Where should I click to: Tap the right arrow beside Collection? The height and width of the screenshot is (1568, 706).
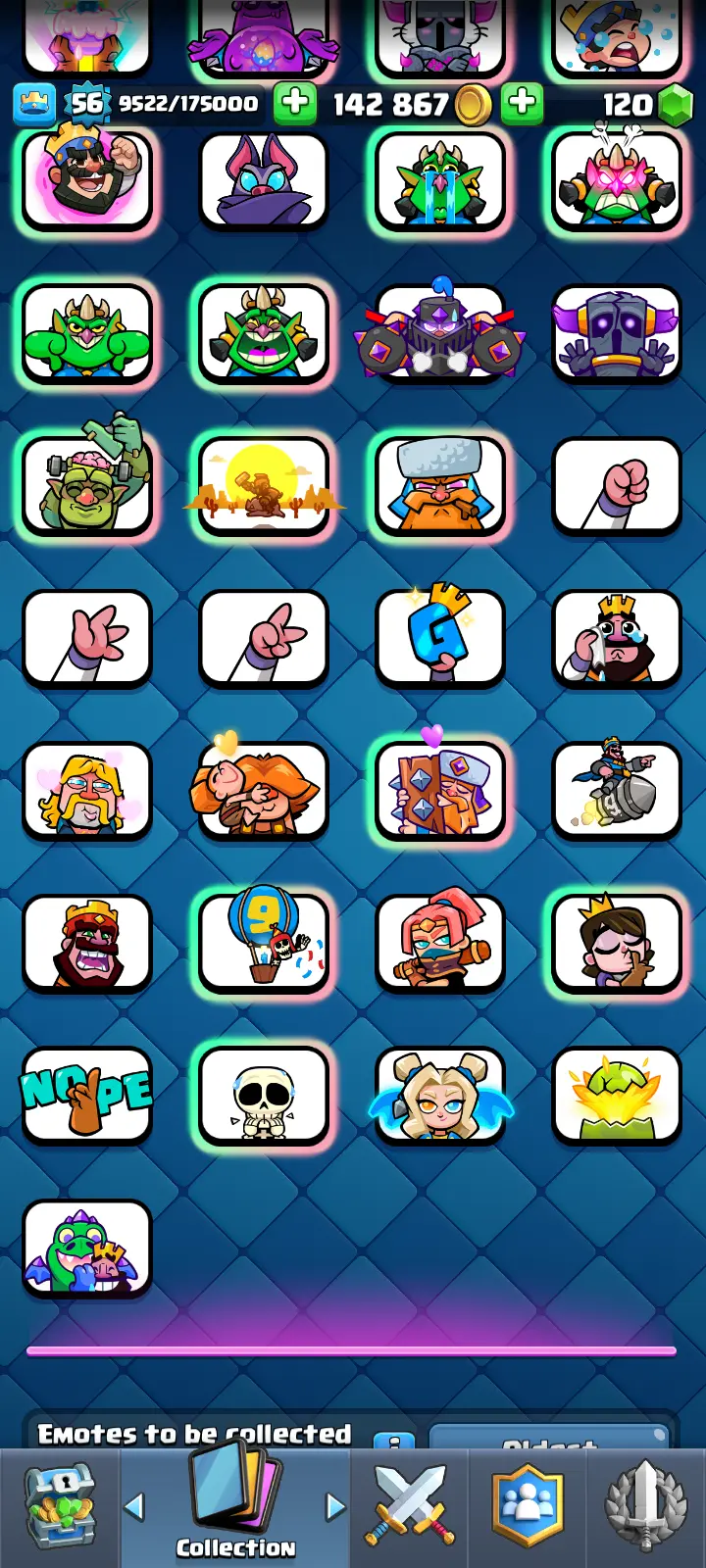tap(335, 1507)
